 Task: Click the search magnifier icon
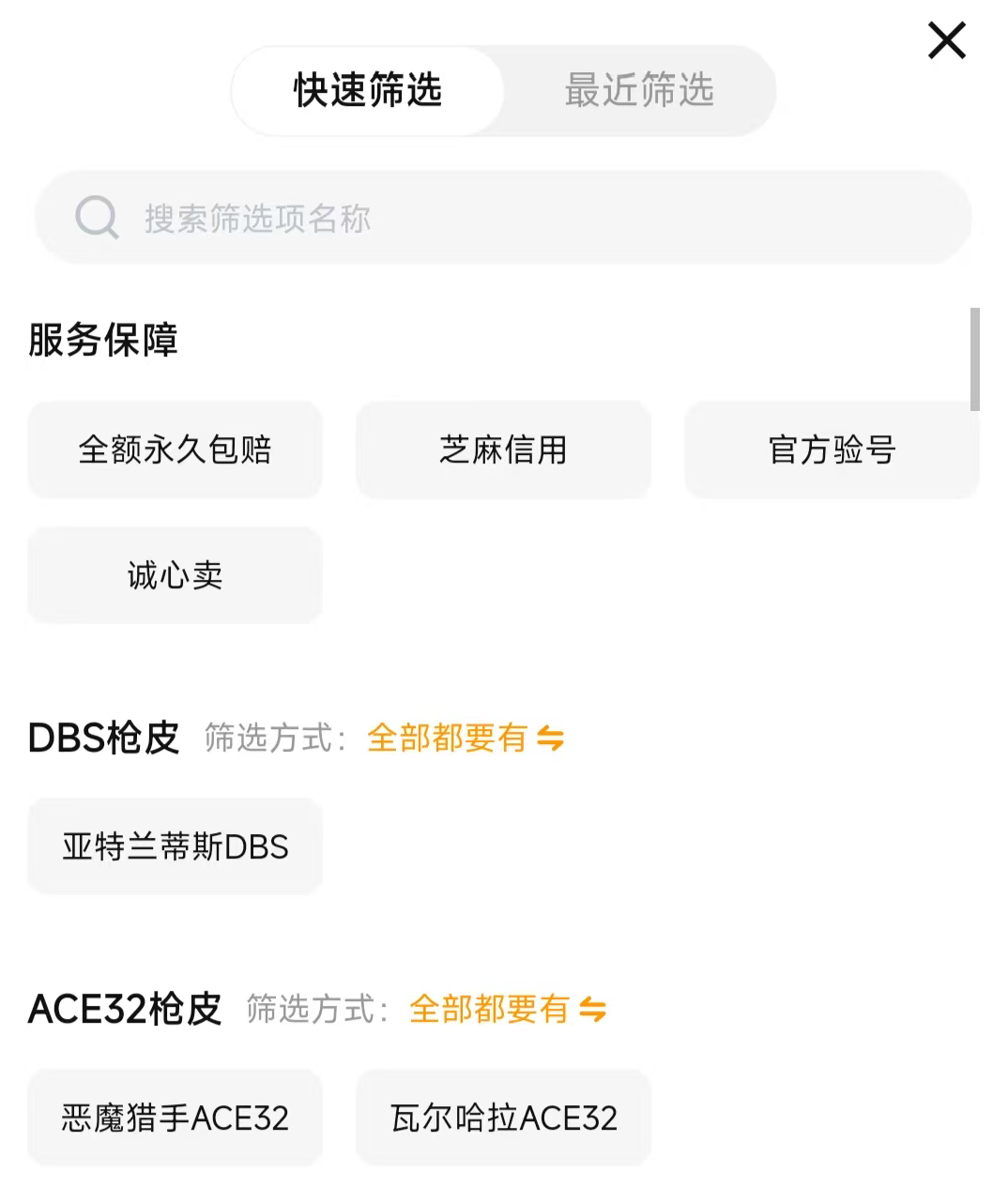click(x=97, y=218)
